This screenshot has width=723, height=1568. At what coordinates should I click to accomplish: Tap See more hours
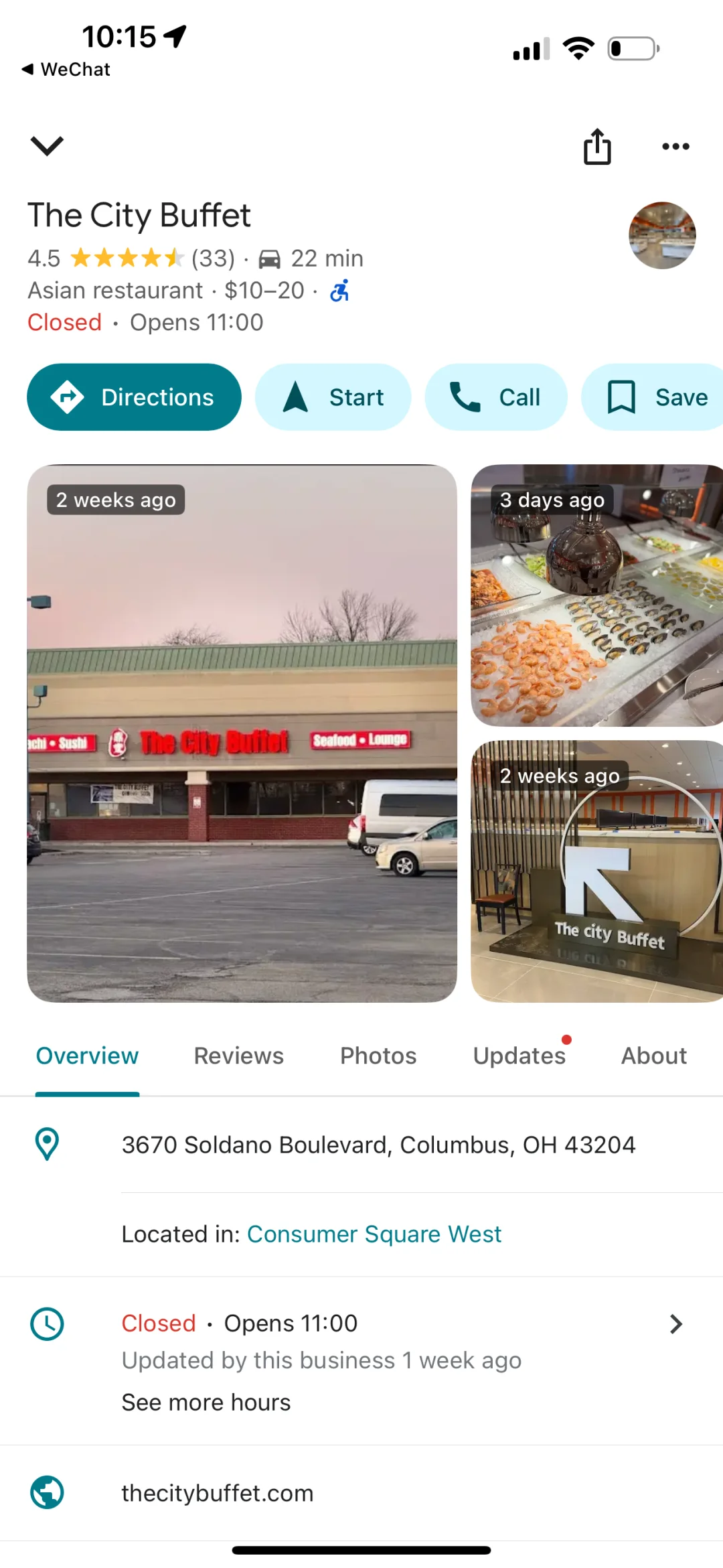click(x=206, y=1401)
